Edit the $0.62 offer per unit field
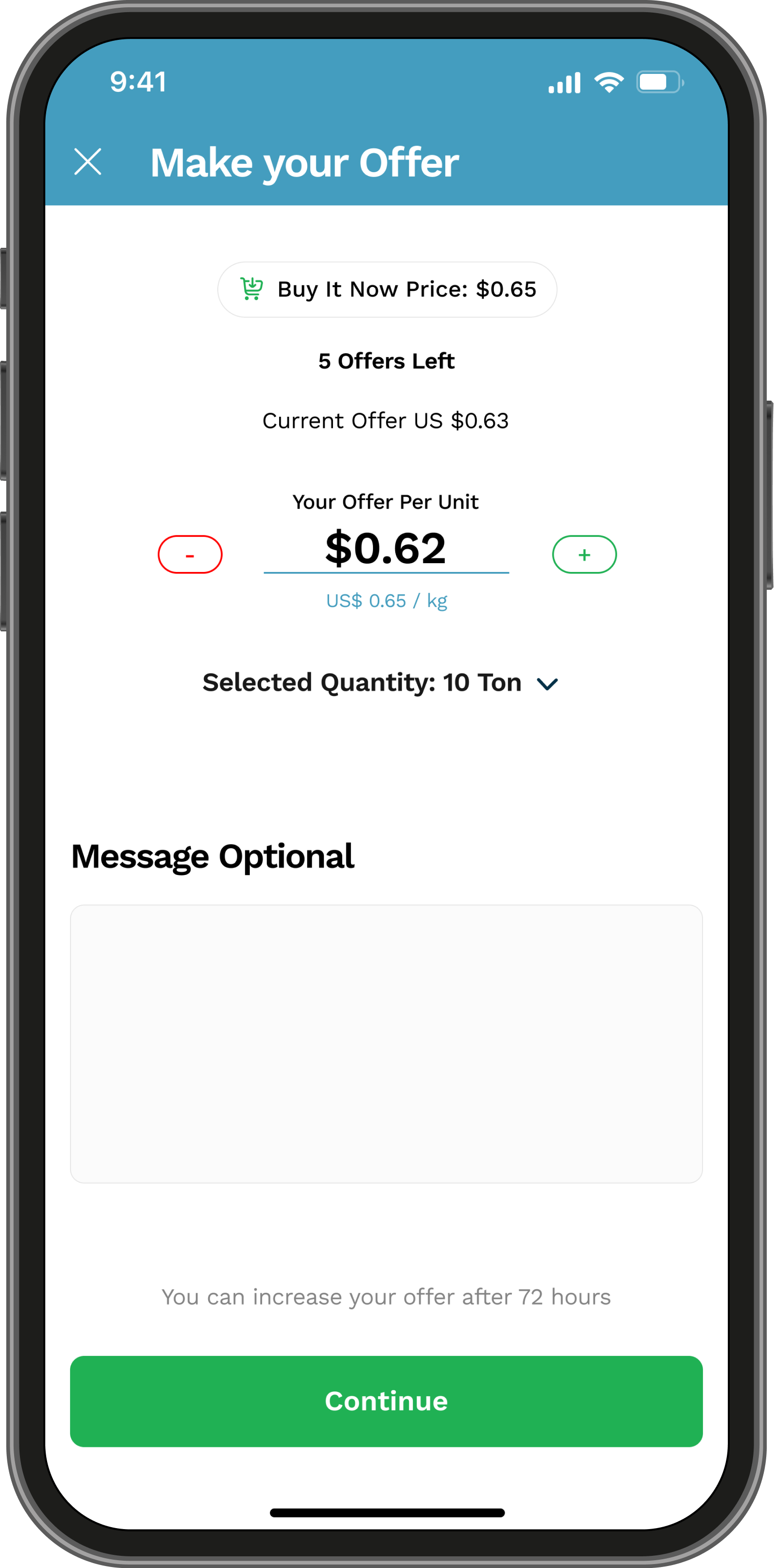This screenshot has width=774, height=1568. pyautogui.click(x=386, y=549)
